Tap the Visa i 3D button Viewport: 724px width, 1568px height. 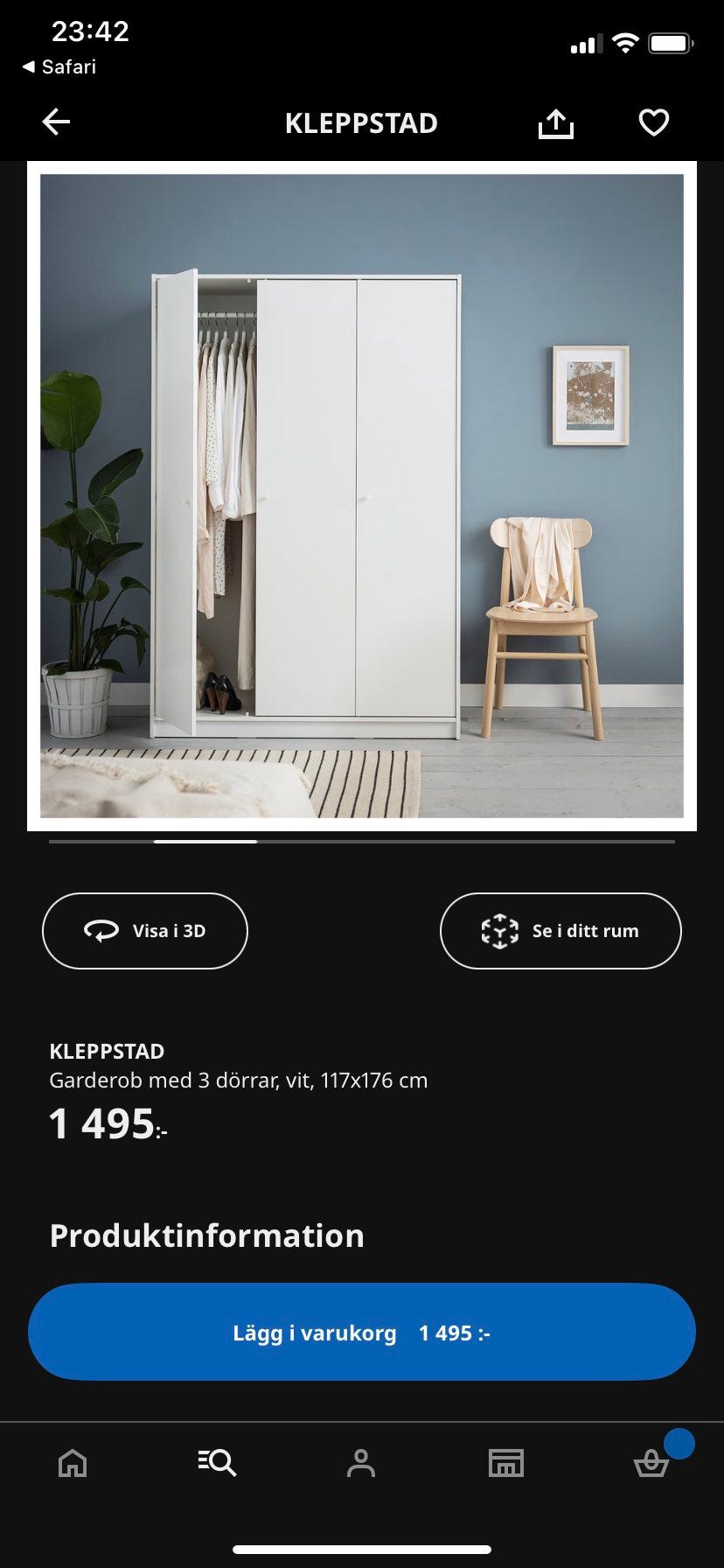coord(145,931)
